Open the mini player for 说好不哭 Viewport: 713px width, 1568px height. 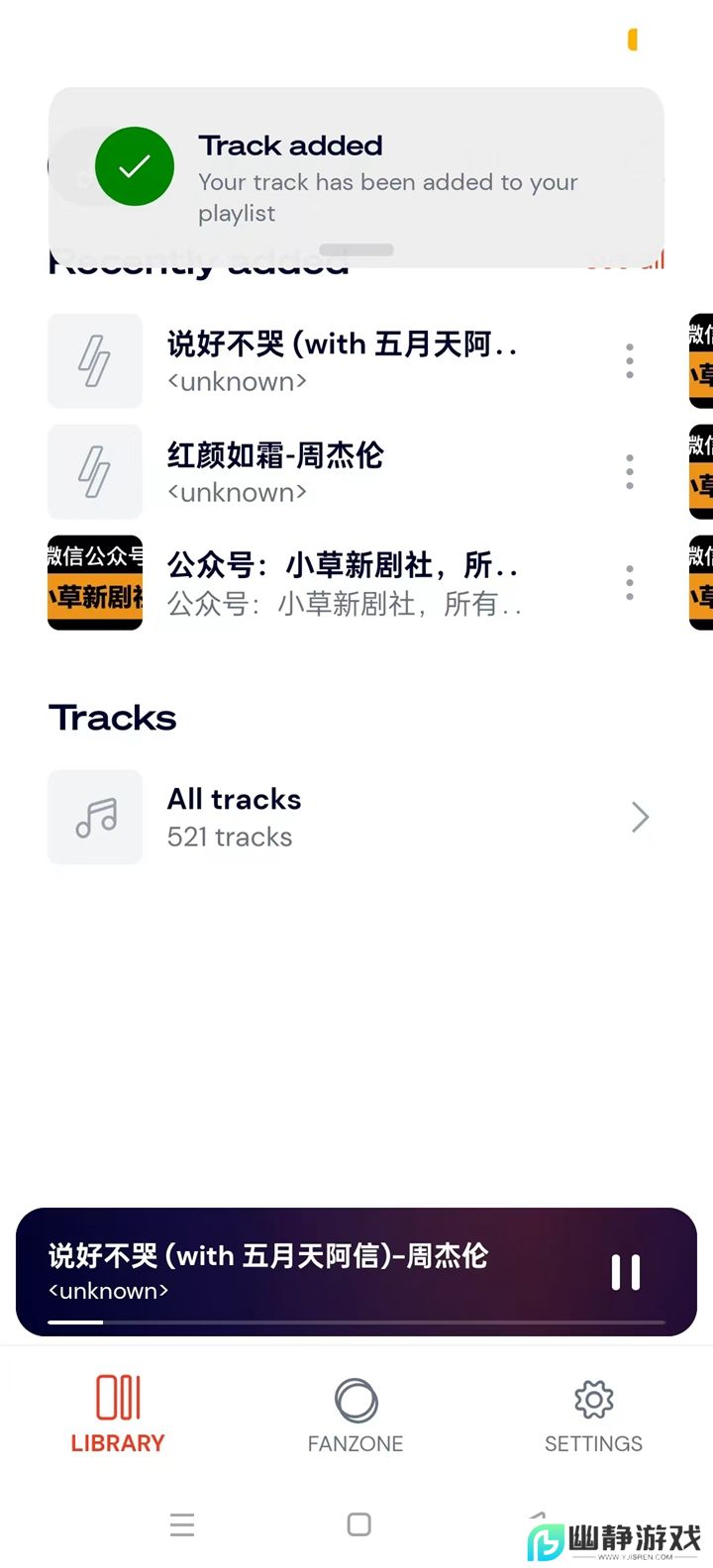tap(297, 1271)
